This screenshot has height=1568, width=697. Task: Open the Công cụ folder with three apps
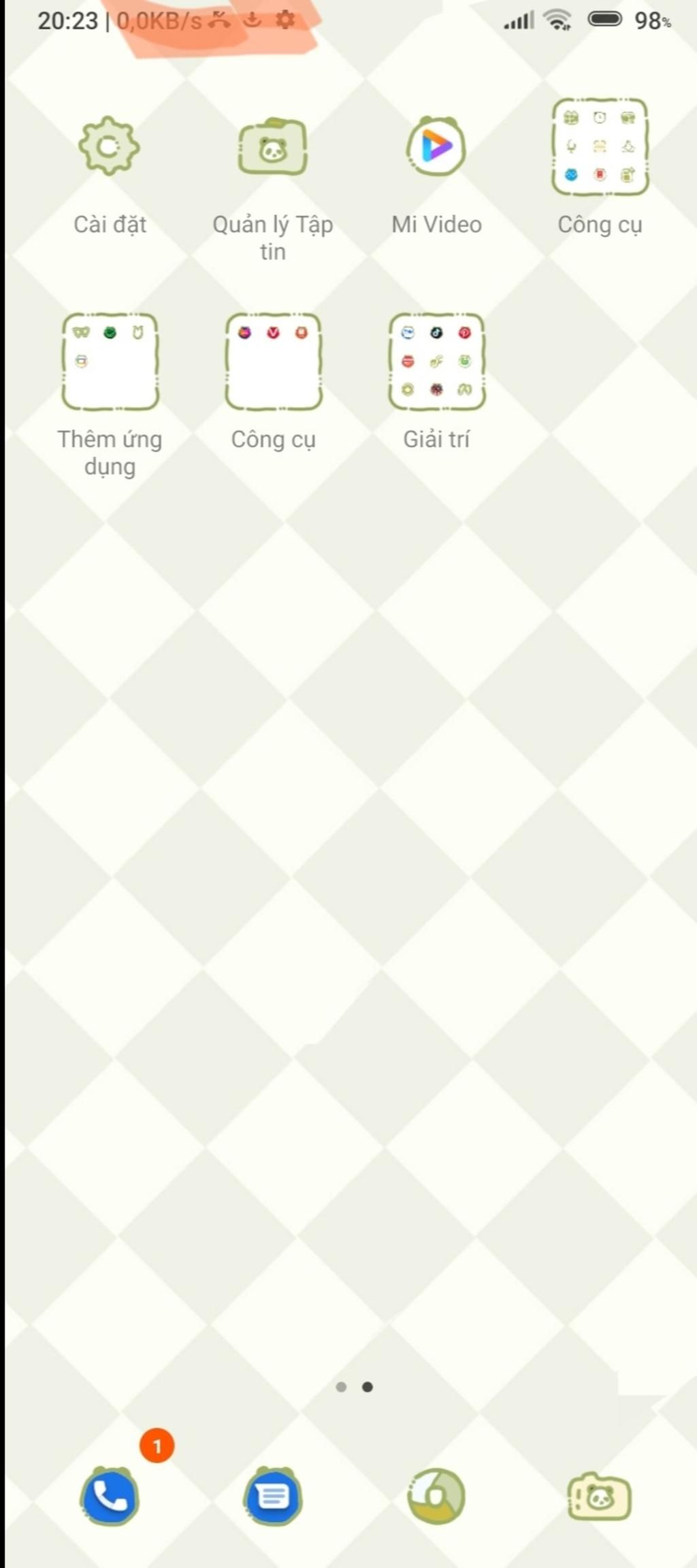273,362
